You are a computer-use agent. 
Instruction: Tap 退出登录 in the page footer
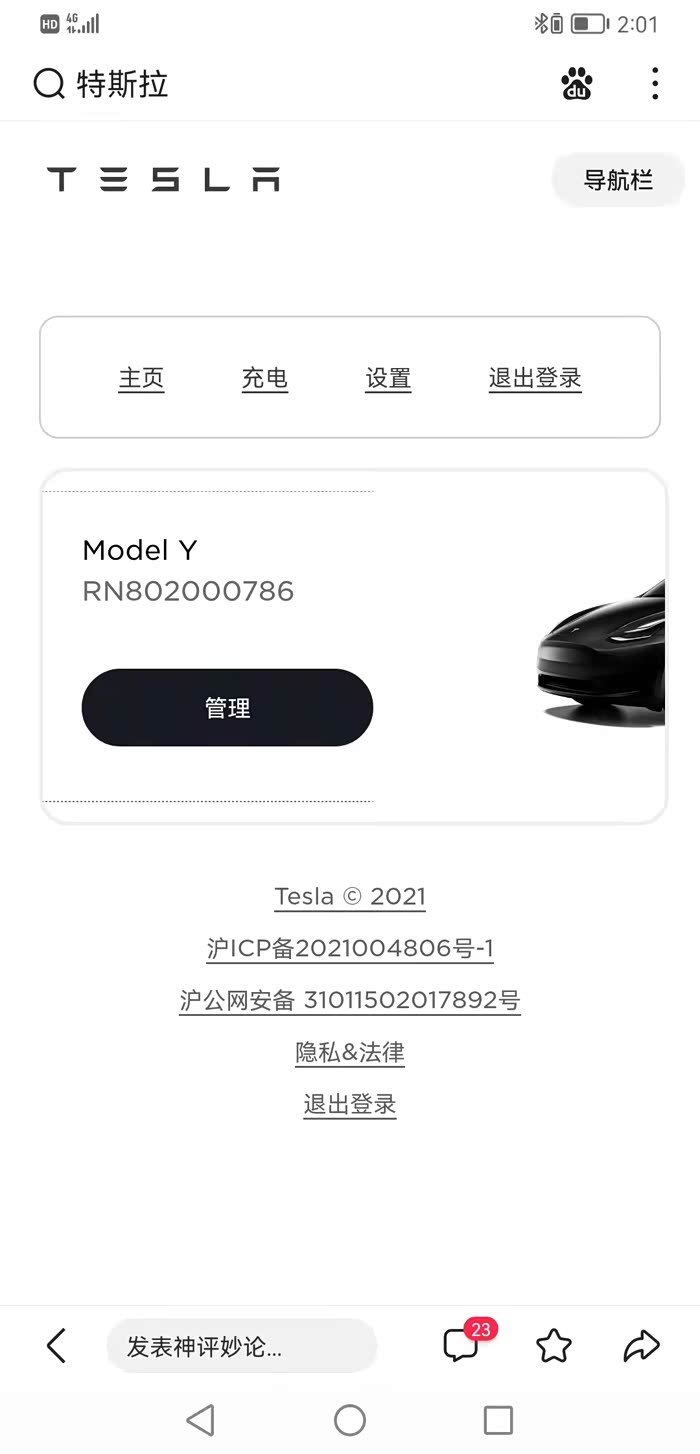point(350,1104)
